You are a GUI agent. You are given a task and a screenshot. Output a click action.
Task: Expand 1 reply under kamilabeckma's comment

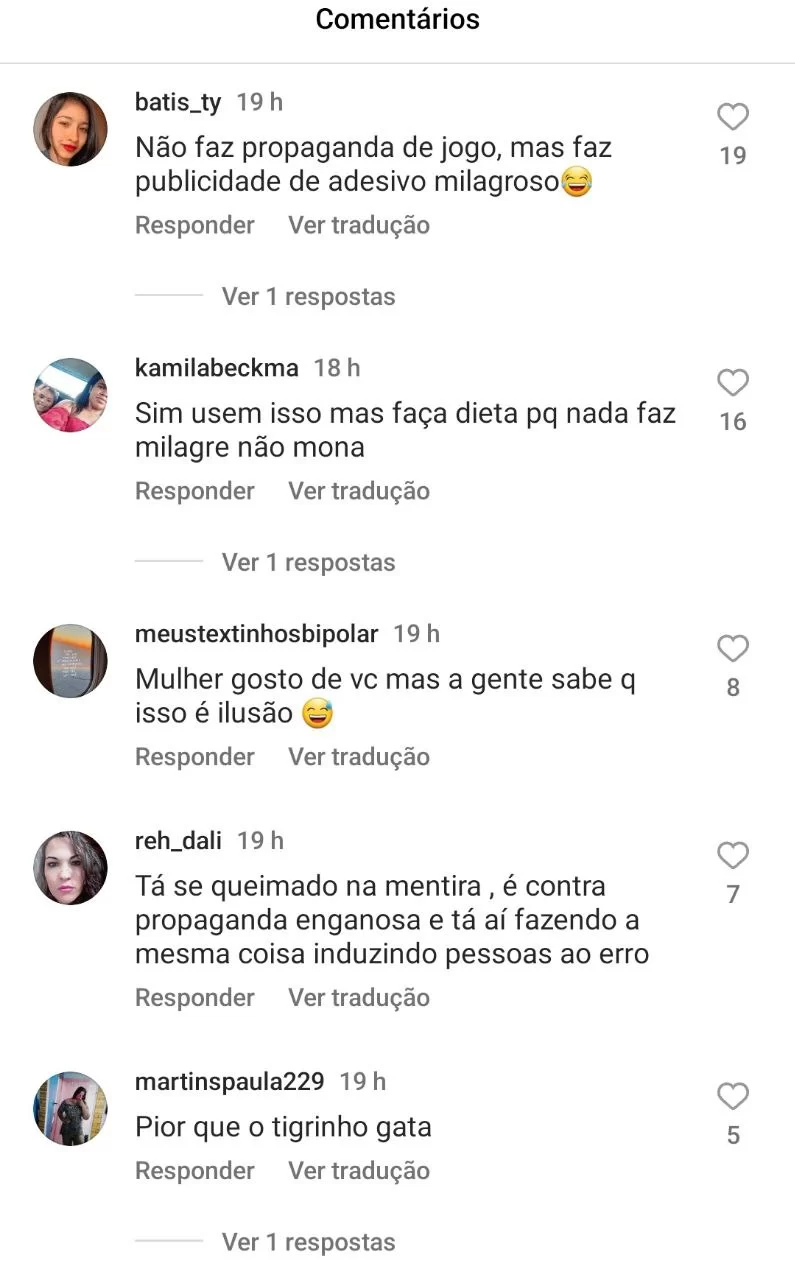(308, 563)
